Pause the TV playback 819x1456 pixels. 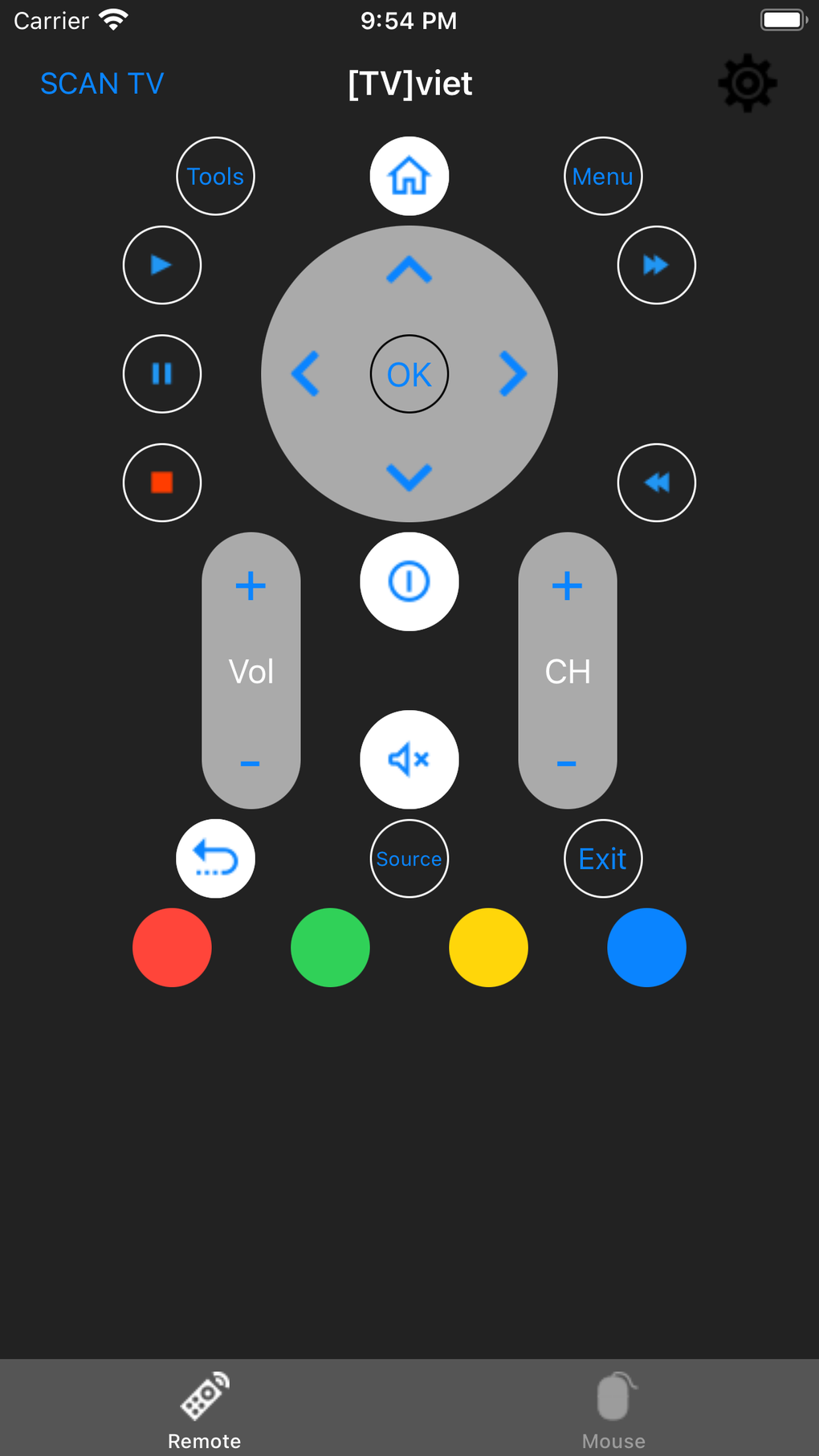tap(161, 373)
